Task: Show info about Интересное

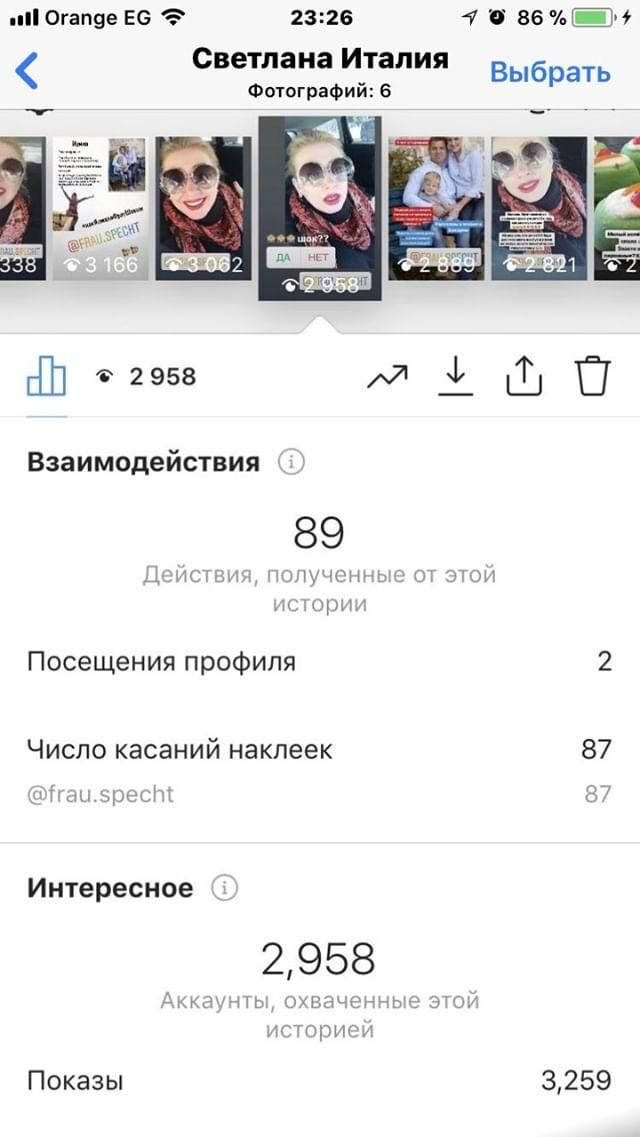Action: coord(225,888)
